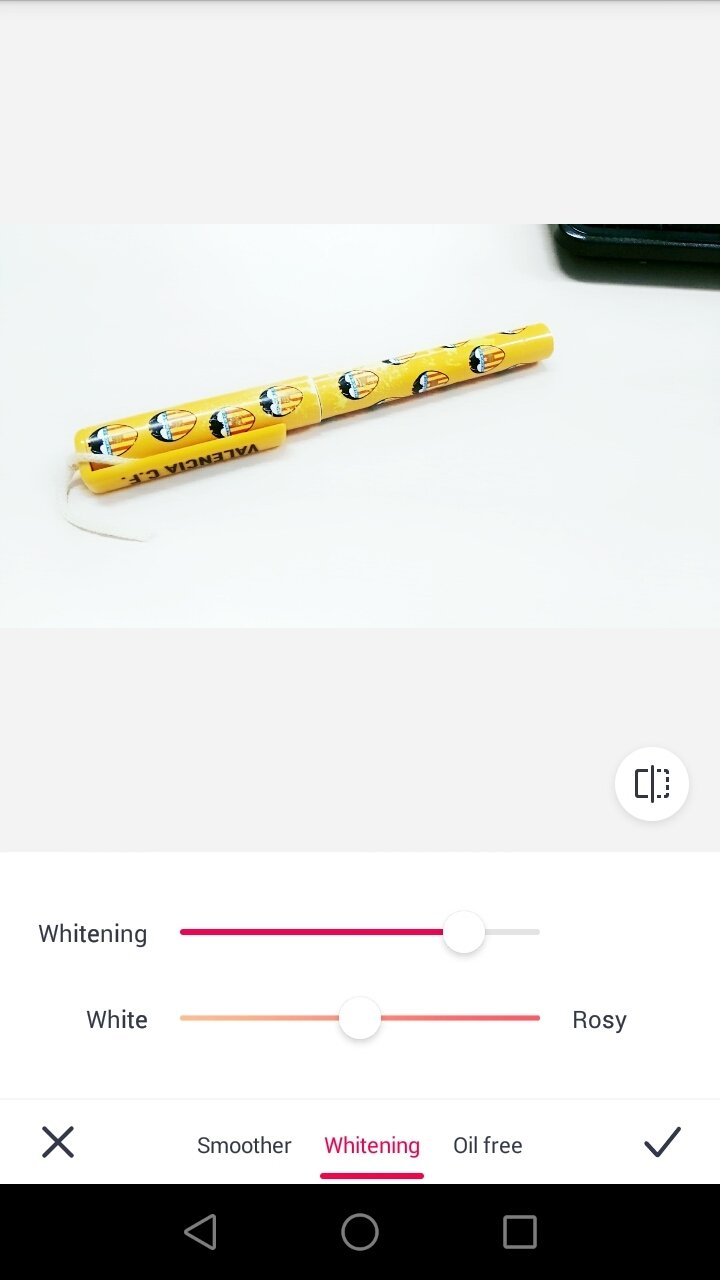Switch to the Oil free tab
Viewport: 720px width, 1280px height.
pyautogui.click(x=488, y=1145)
